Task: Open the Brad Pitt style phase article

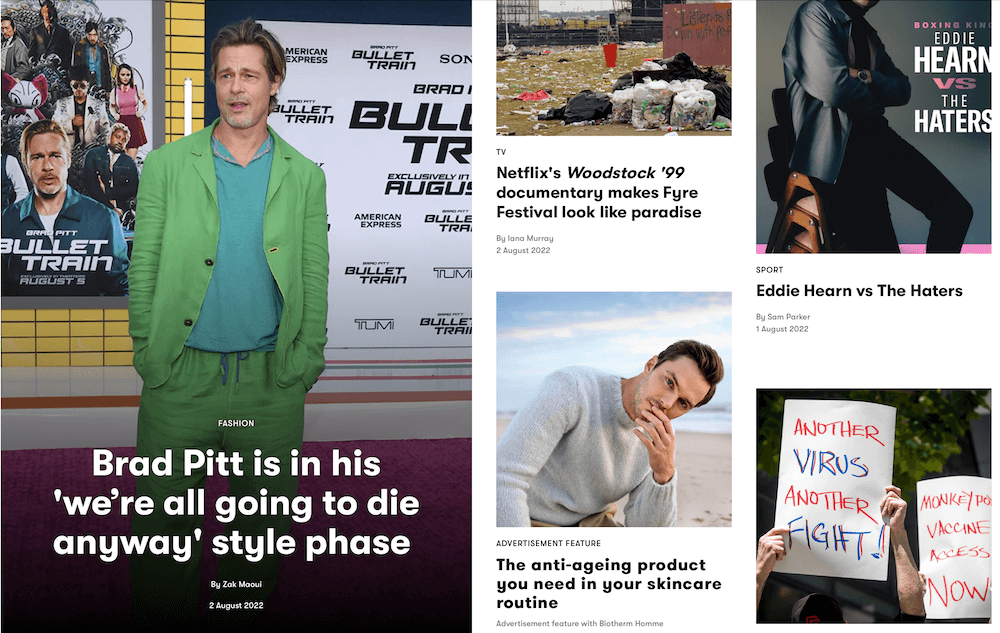Action: tap(236, 503)
